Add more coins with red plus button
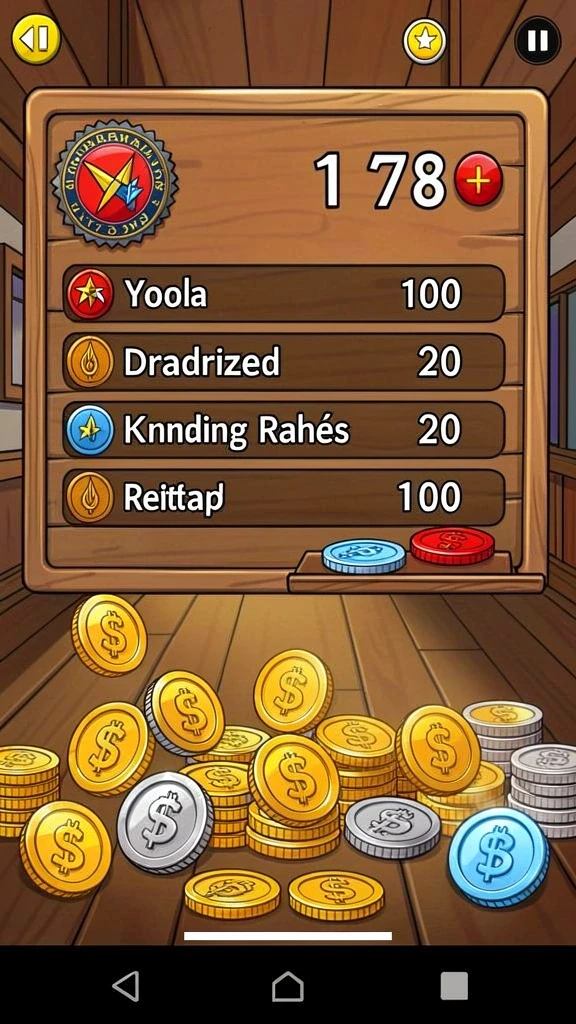576x1024 pixels. tap(478, 180)
